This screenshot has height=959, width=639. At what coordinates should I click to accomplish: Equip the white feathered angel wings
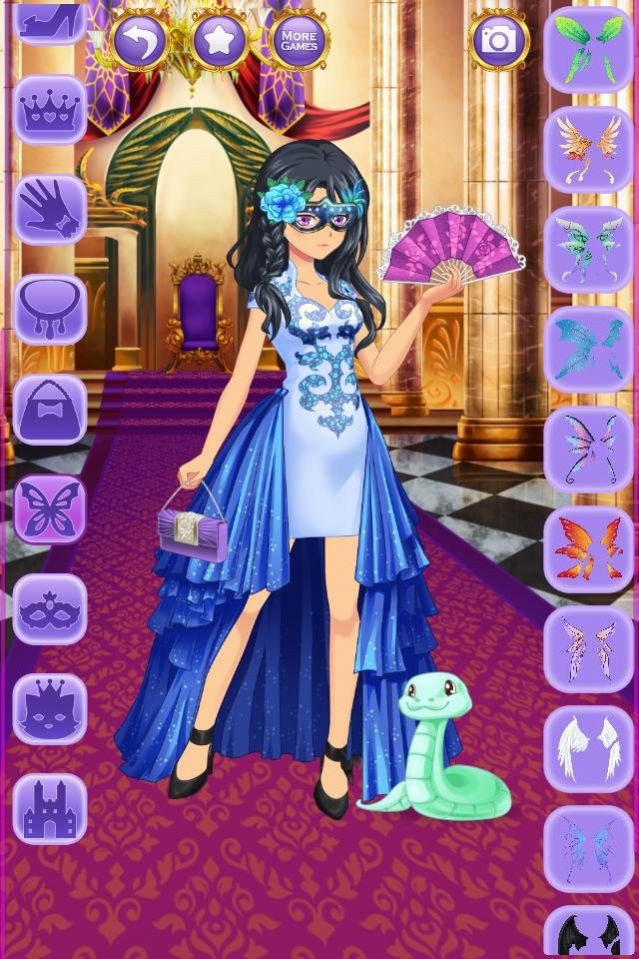tap(588, 749)
